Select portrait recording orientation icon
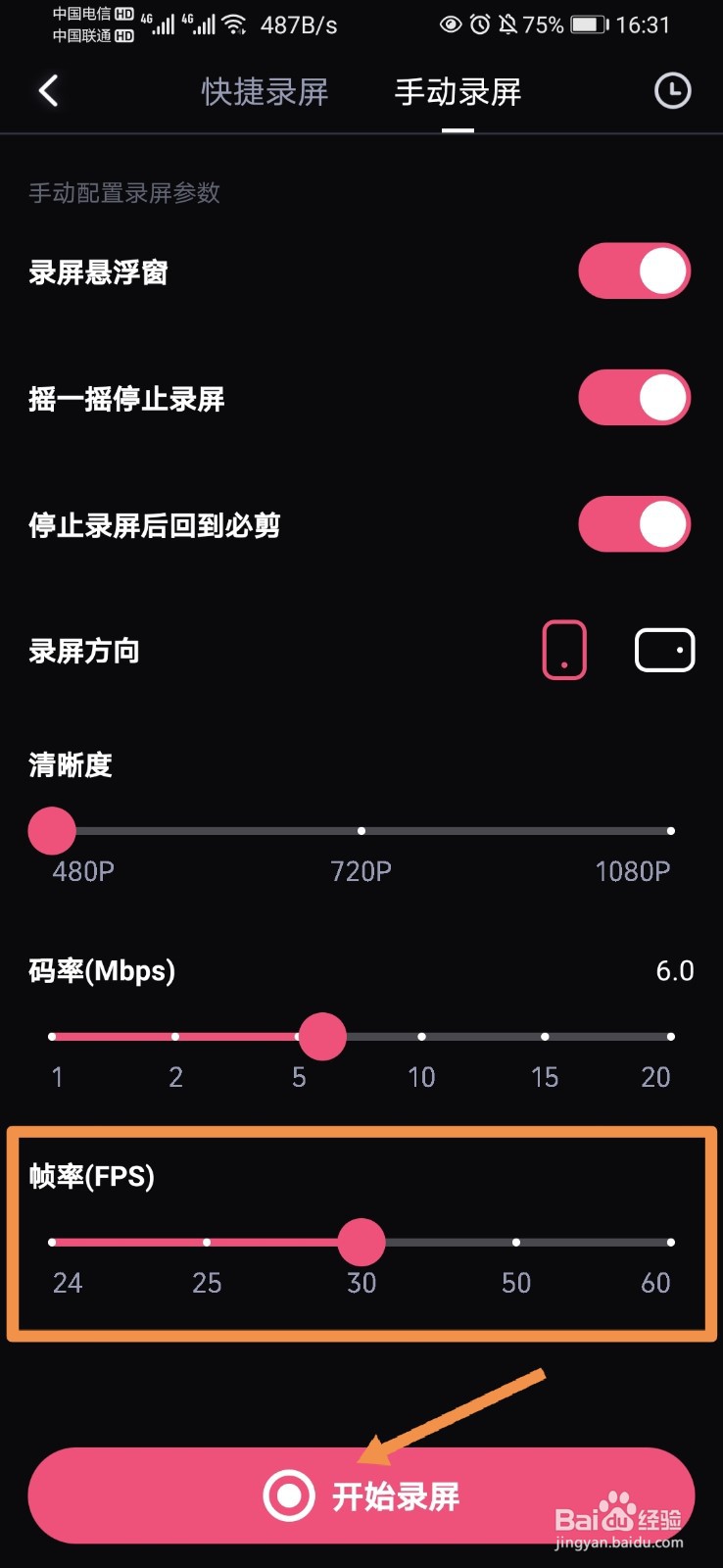 (564, 649)
